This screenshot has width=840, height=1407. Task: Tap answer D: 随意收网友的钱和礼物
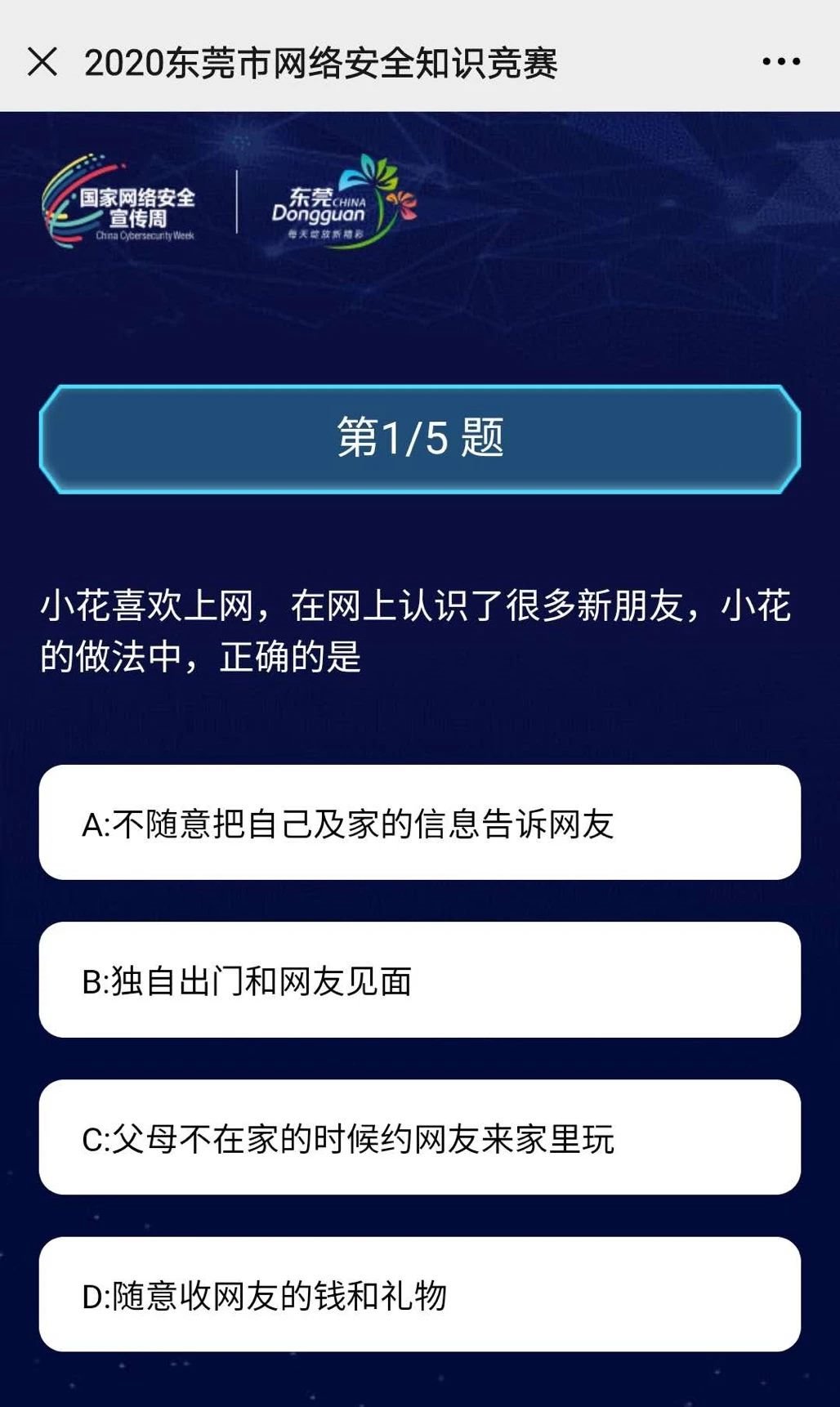click(419, 1294)
